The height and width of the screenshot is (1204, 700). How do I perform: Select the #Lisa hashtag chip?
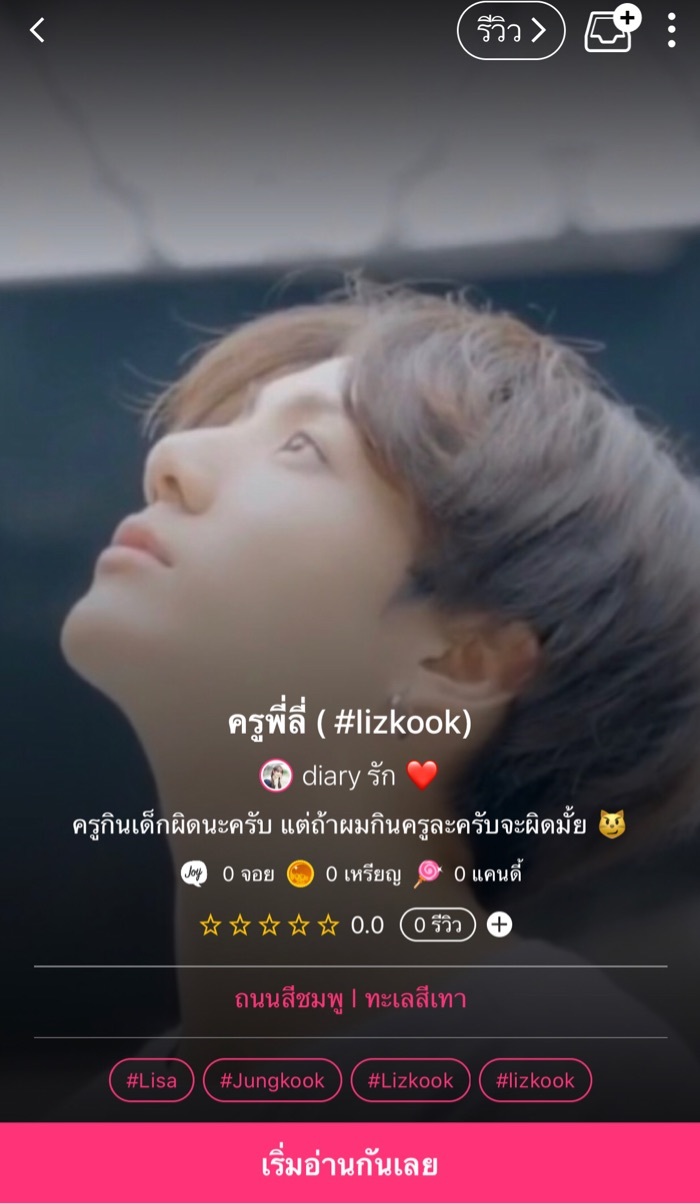[x=151, y=1080]
